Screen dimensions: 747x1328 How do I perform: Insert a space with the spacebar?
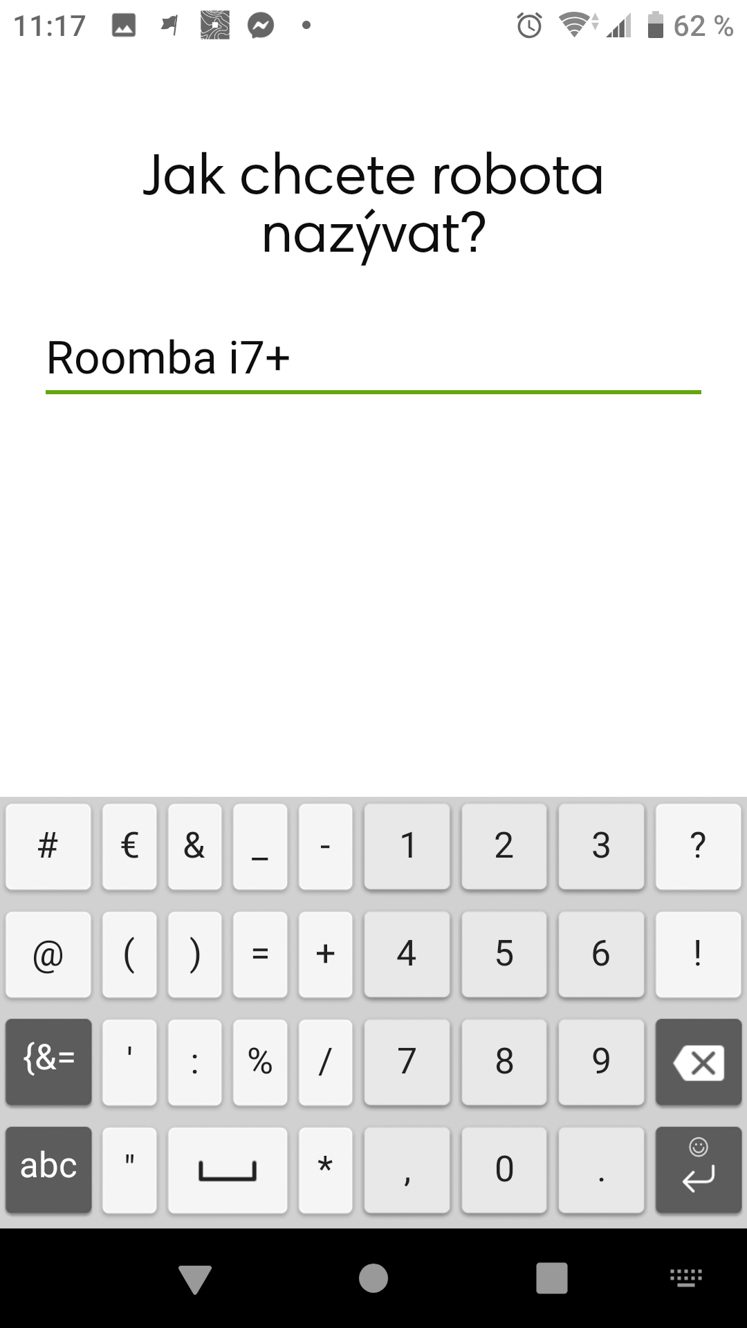coord(227,1169)
